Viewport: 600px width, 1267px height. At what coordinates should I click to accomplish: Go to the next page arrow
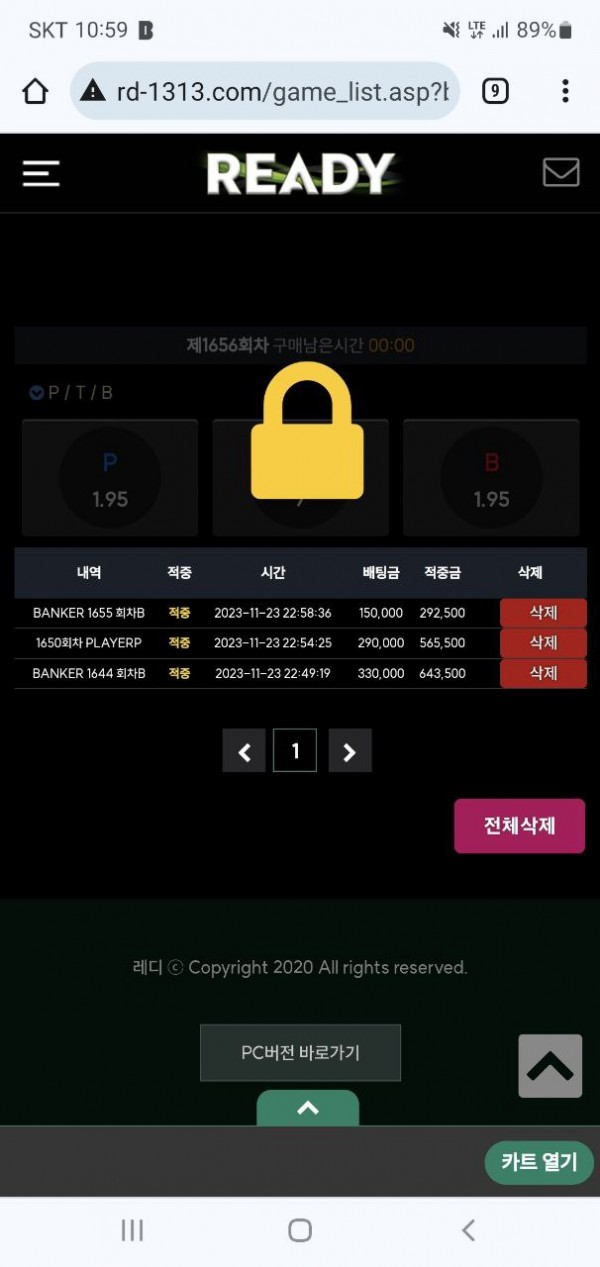click(x=349, y=751)
